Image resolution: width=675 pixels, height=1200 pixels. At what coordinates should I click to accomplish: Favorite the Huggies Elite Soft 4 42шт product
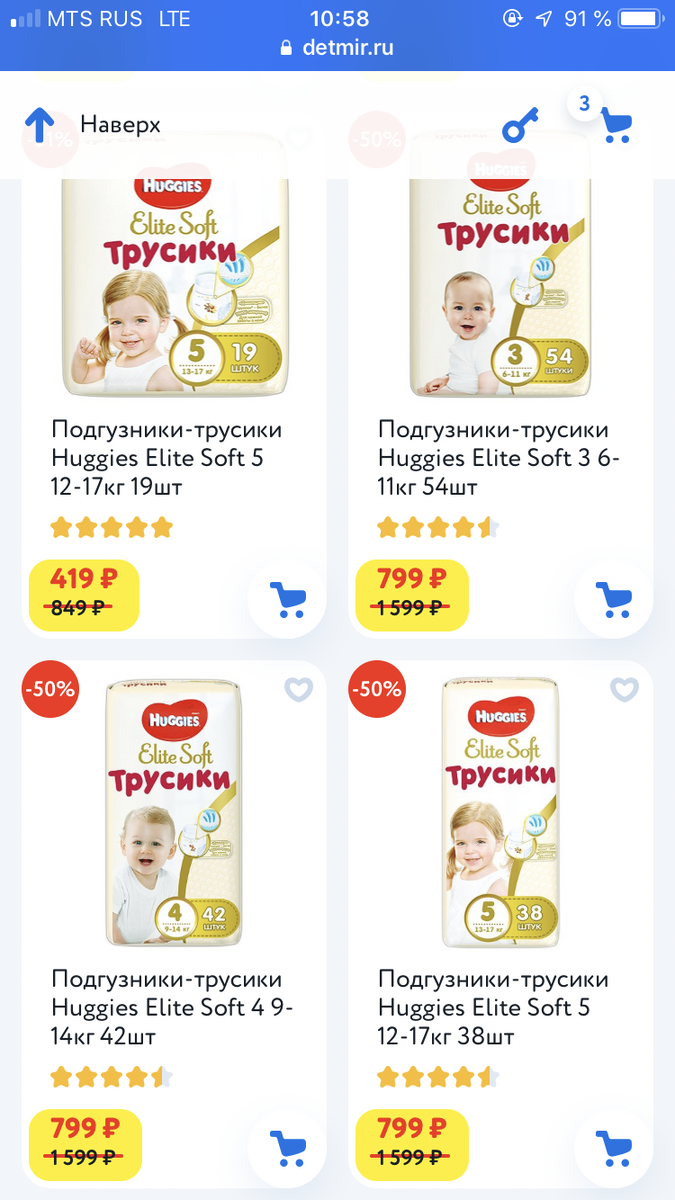(x=298, y=689)
